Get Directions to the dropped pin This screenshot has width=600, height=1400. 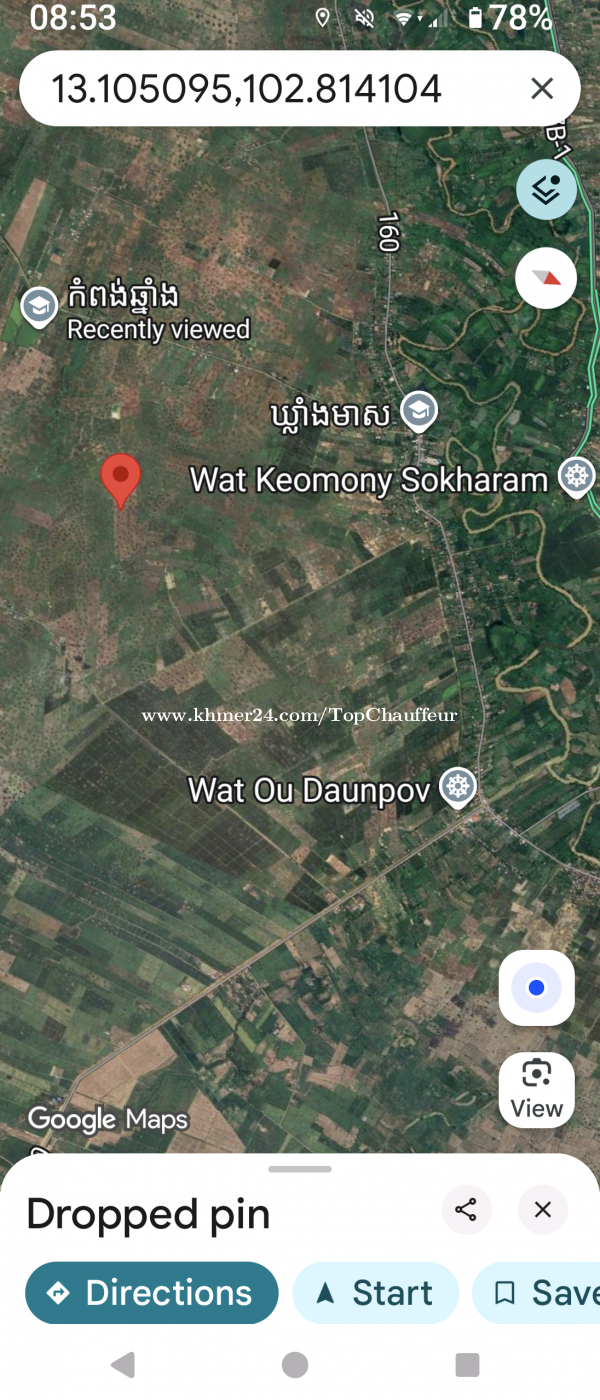[x=151, y=1293]
